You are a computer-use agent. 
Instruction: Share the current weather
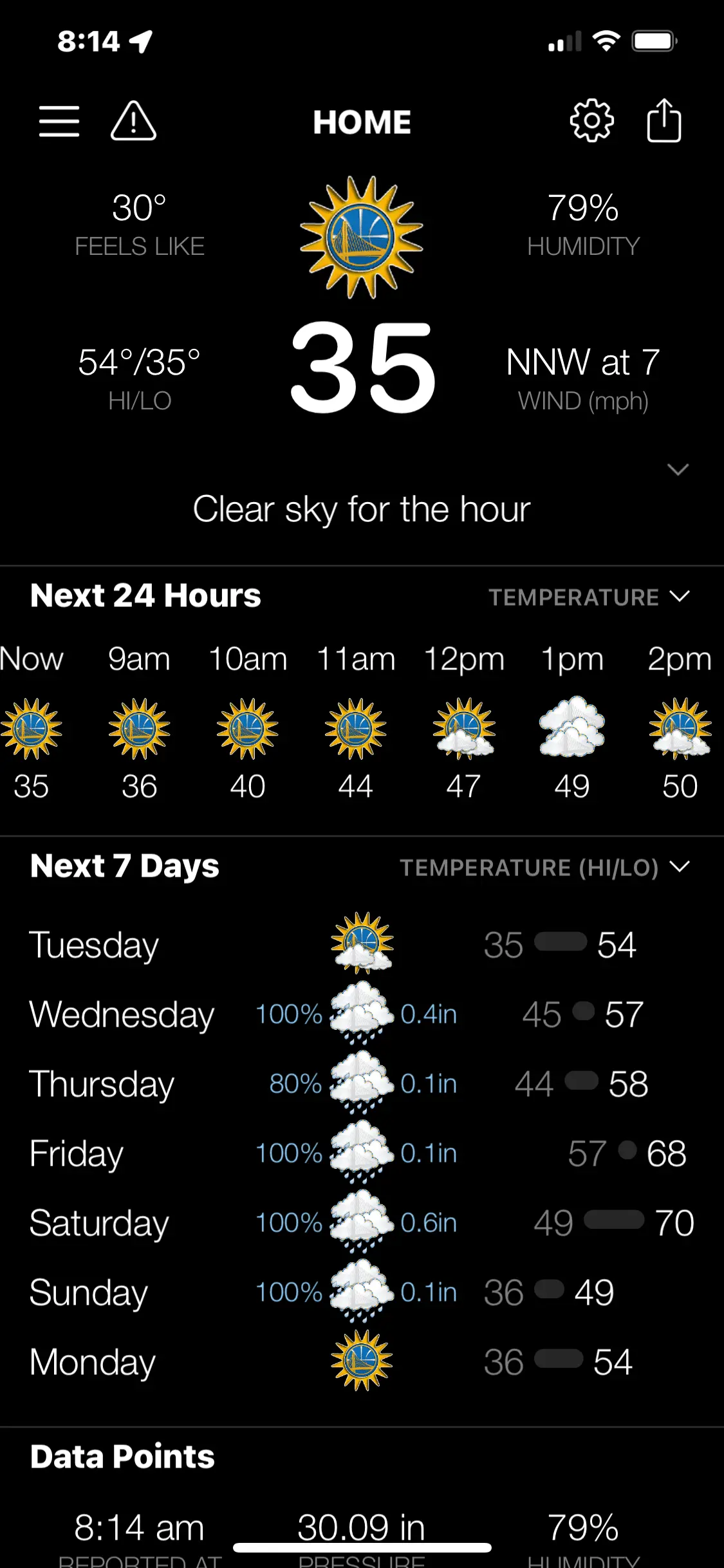click(664, 121)
